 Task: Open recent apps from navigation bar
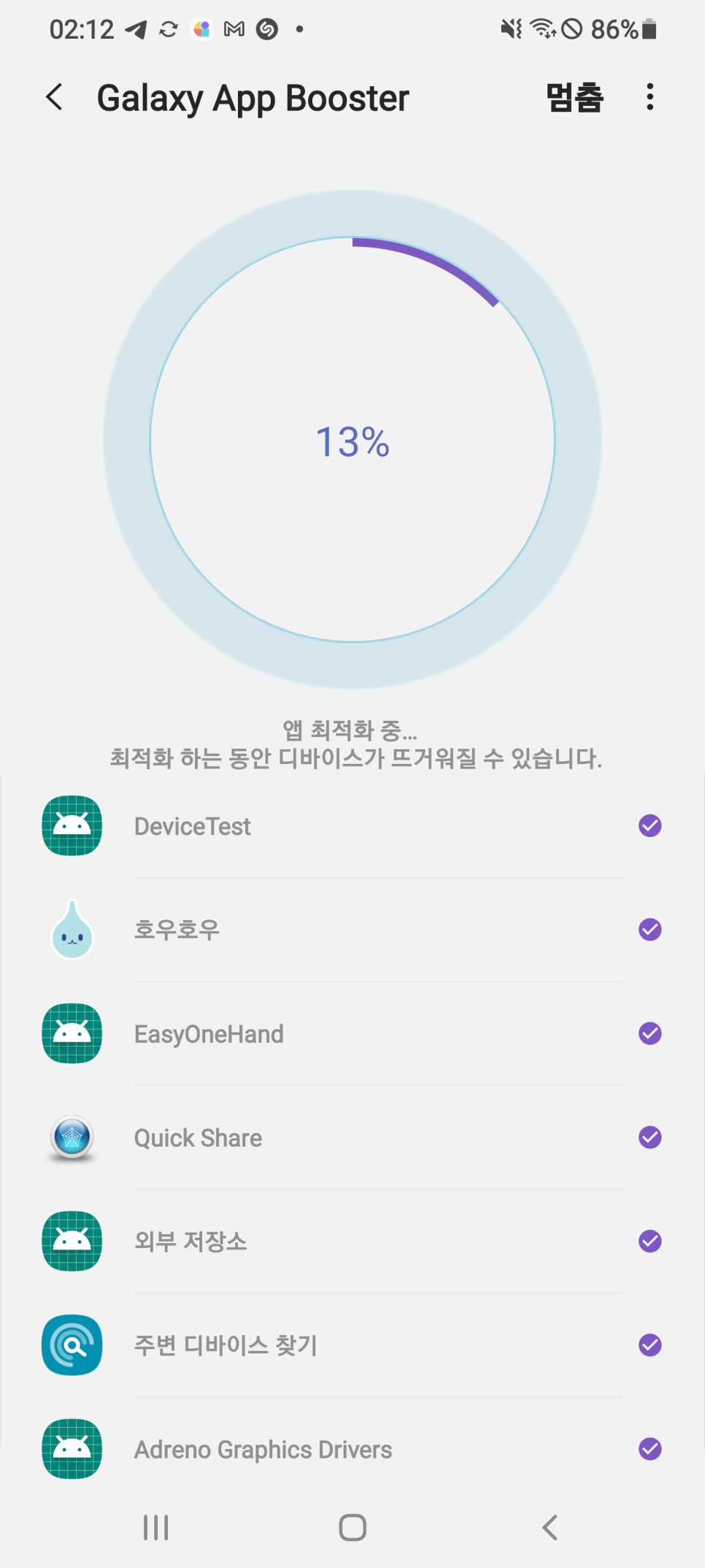(x=156, y=1527)
